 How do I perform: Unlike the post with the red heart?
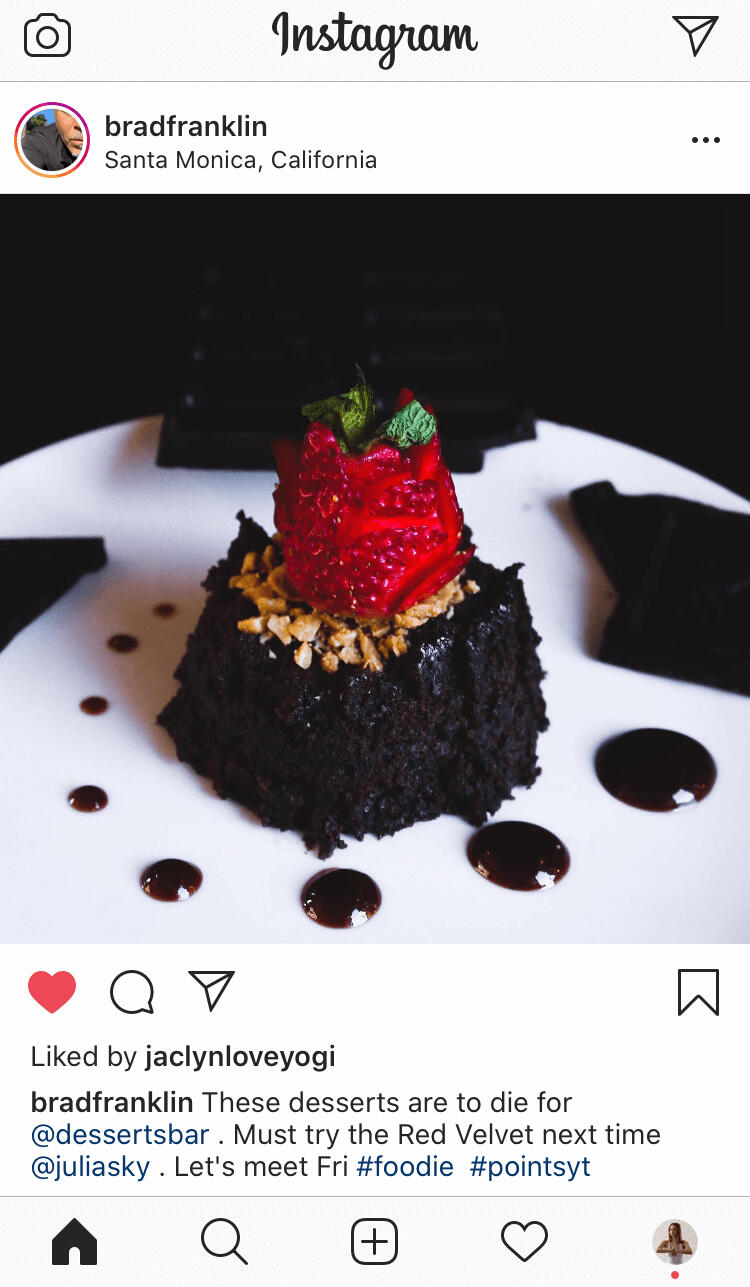(52, 992)
